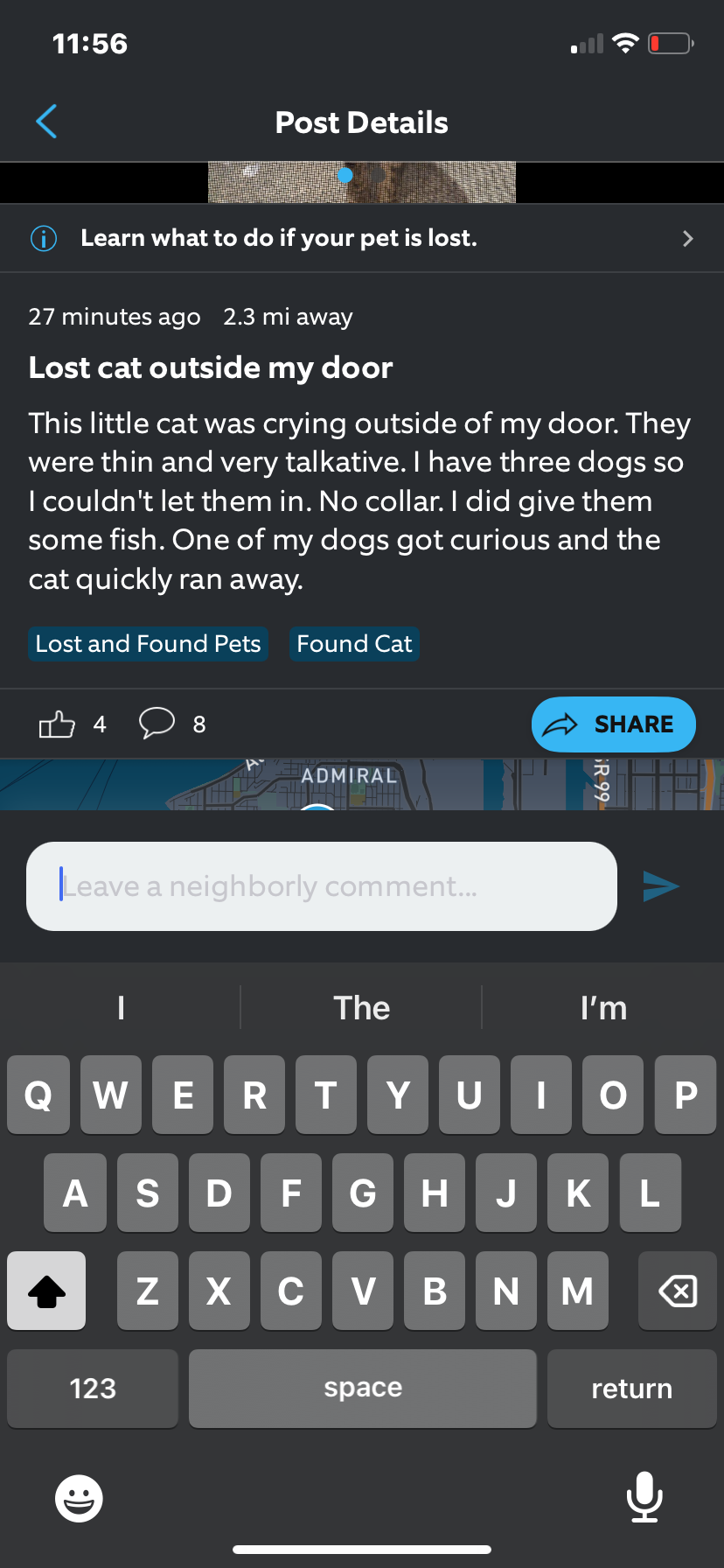
Task: Switch keyboard to numbers with 123 key
Action: pos(93,1389)
